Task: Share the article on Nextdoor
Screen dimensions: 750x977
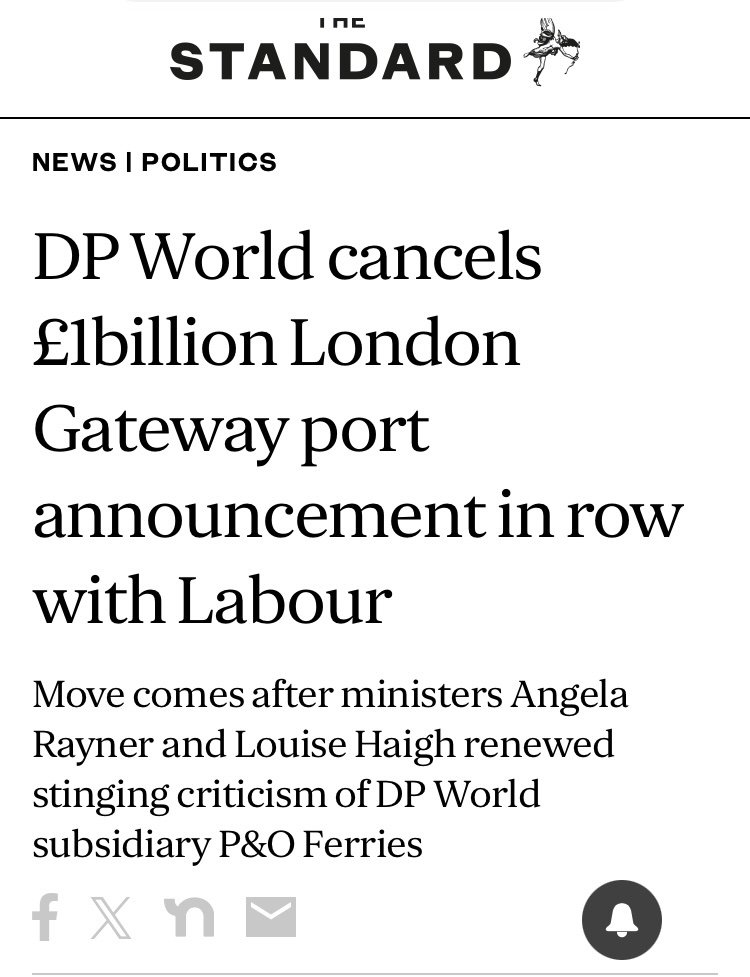Action: tap(189, 916)
